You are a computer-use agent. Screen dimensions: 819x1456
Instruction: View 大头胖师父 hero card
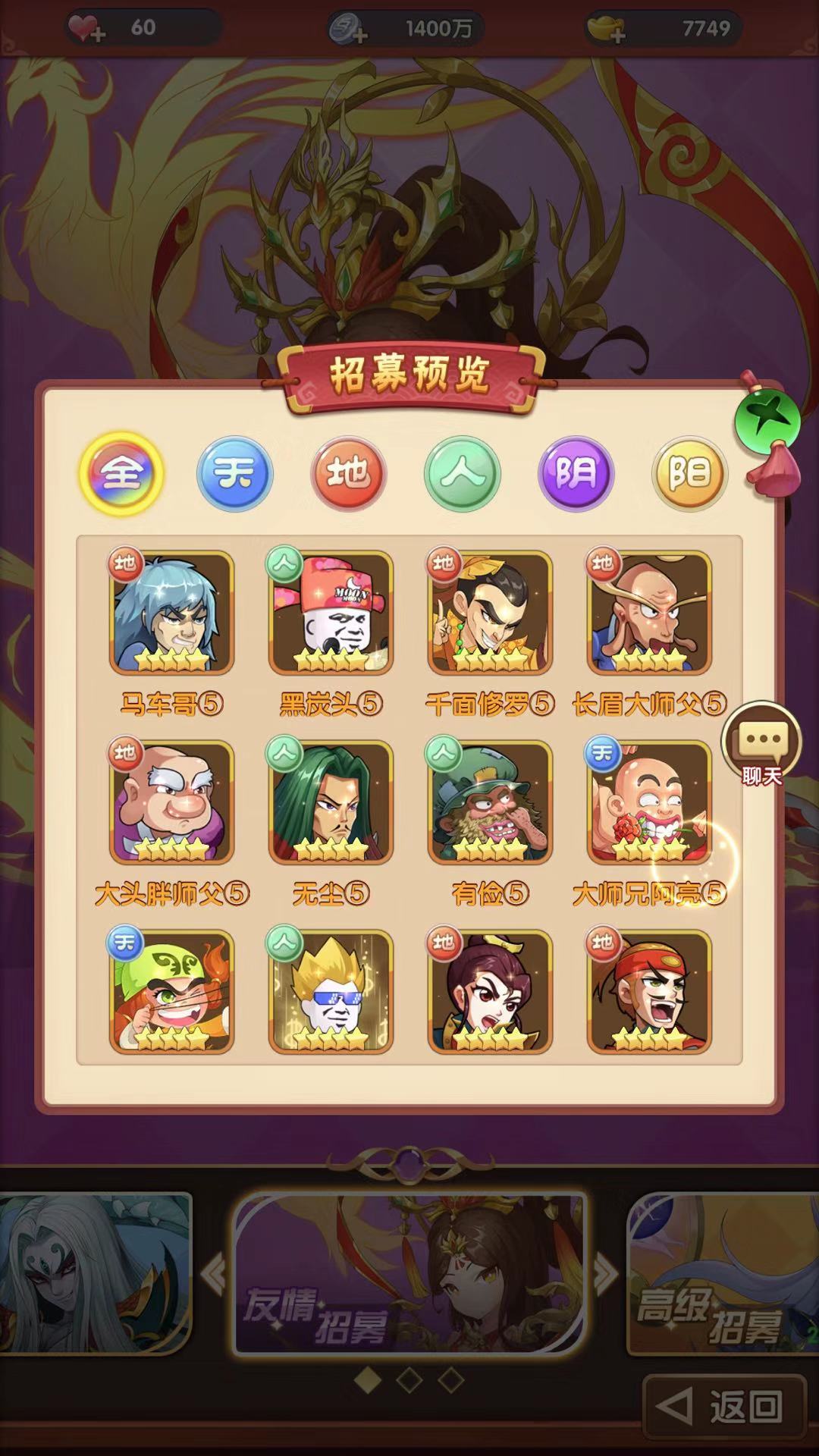pyautogui.click(x=171, y=802)
